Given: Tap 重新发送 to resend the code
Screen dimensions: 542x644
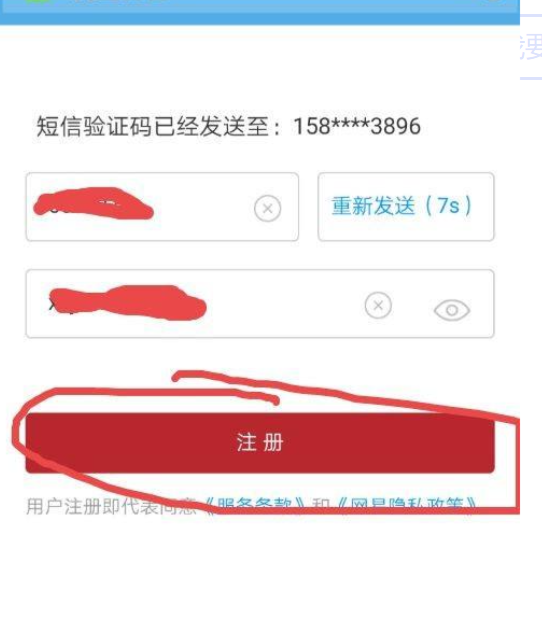Looking at the screenshot, I should point(406,207).
